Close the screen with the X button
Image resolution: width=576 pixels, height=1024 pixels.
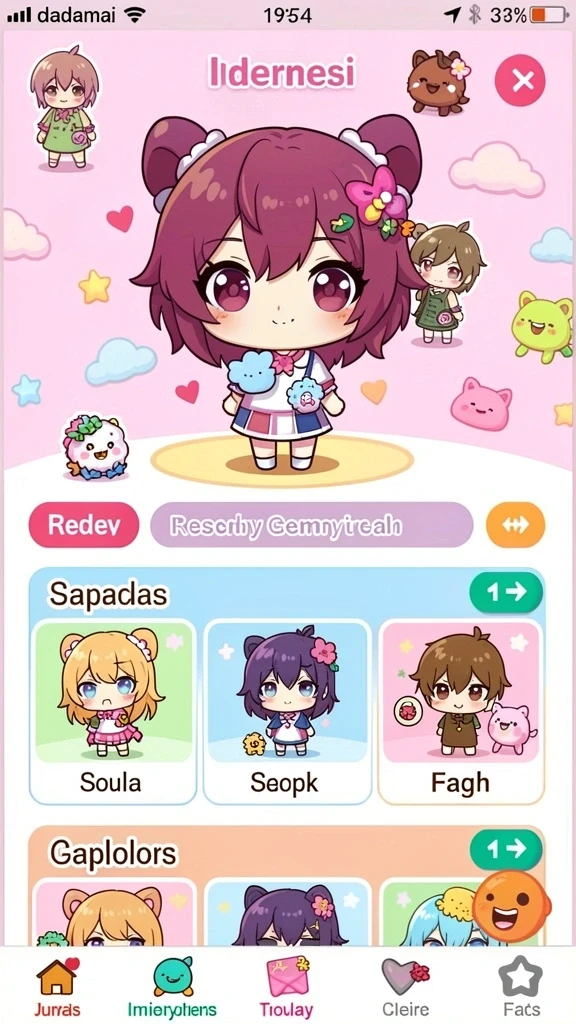coord(519,81)
